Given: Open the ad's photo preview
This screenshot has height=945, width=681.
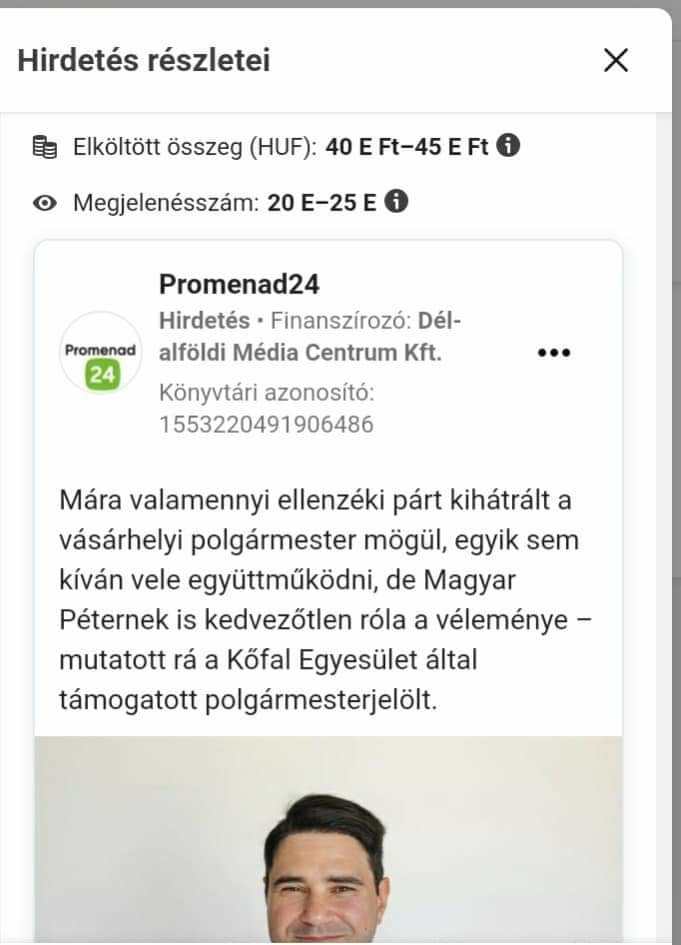Looking at the screenshot, I should coord(328,840).
